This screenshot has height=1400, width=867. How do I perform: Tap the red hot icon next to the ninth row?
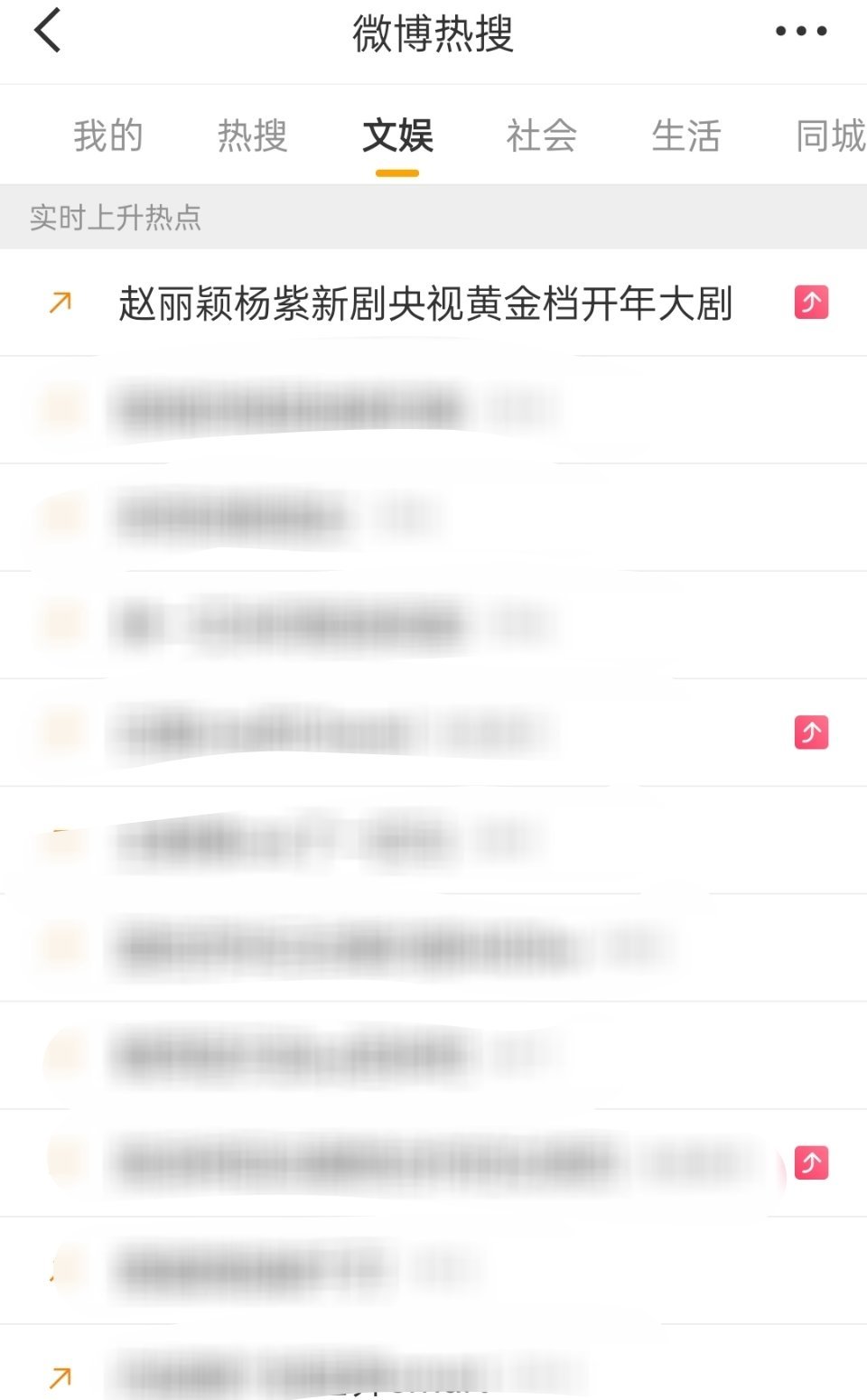tap(811, 1163)
